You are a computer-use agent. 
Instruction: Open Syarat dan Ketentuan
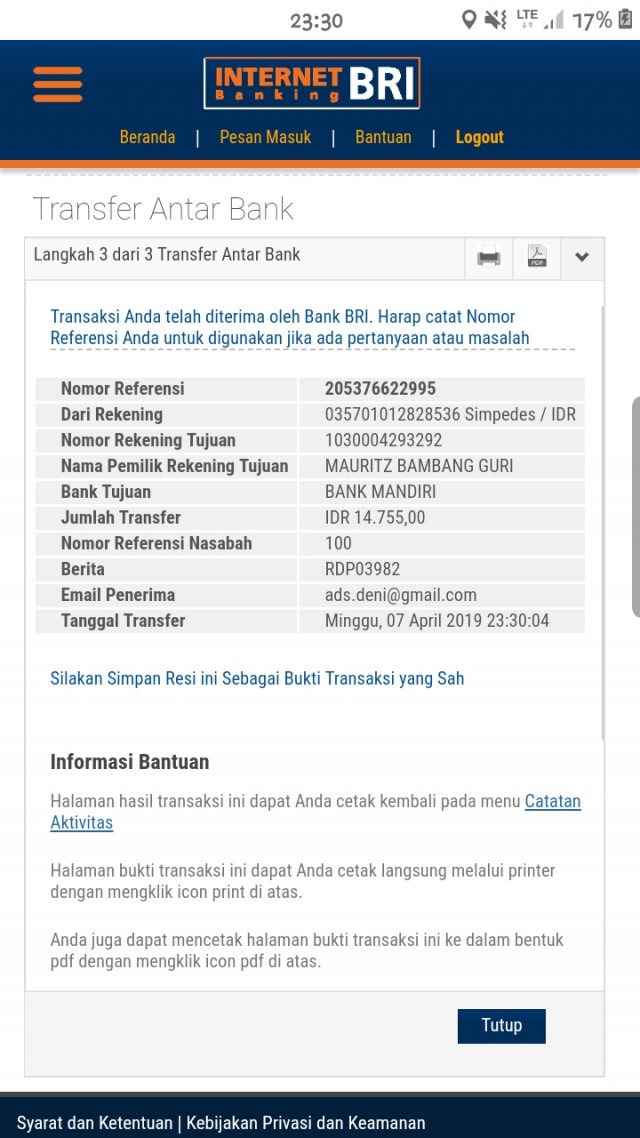tap(94, 1123)
